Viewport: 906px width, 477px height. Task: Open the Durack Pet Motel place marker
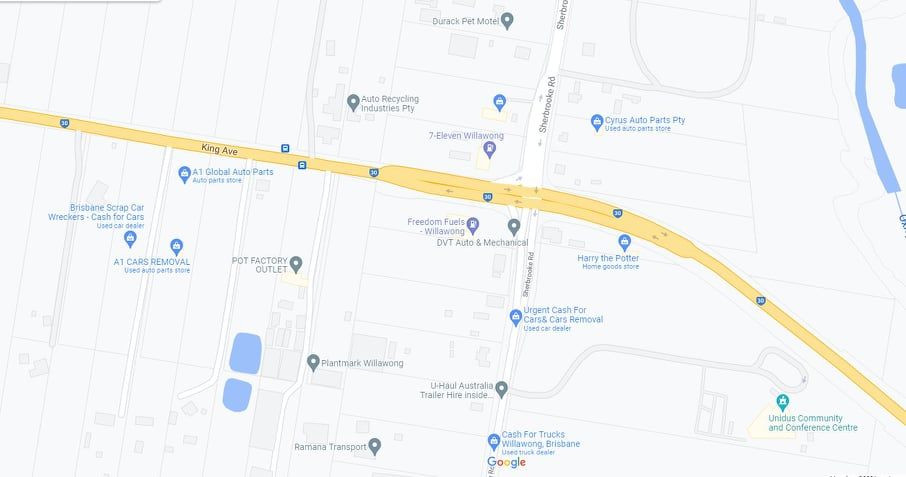507,19
